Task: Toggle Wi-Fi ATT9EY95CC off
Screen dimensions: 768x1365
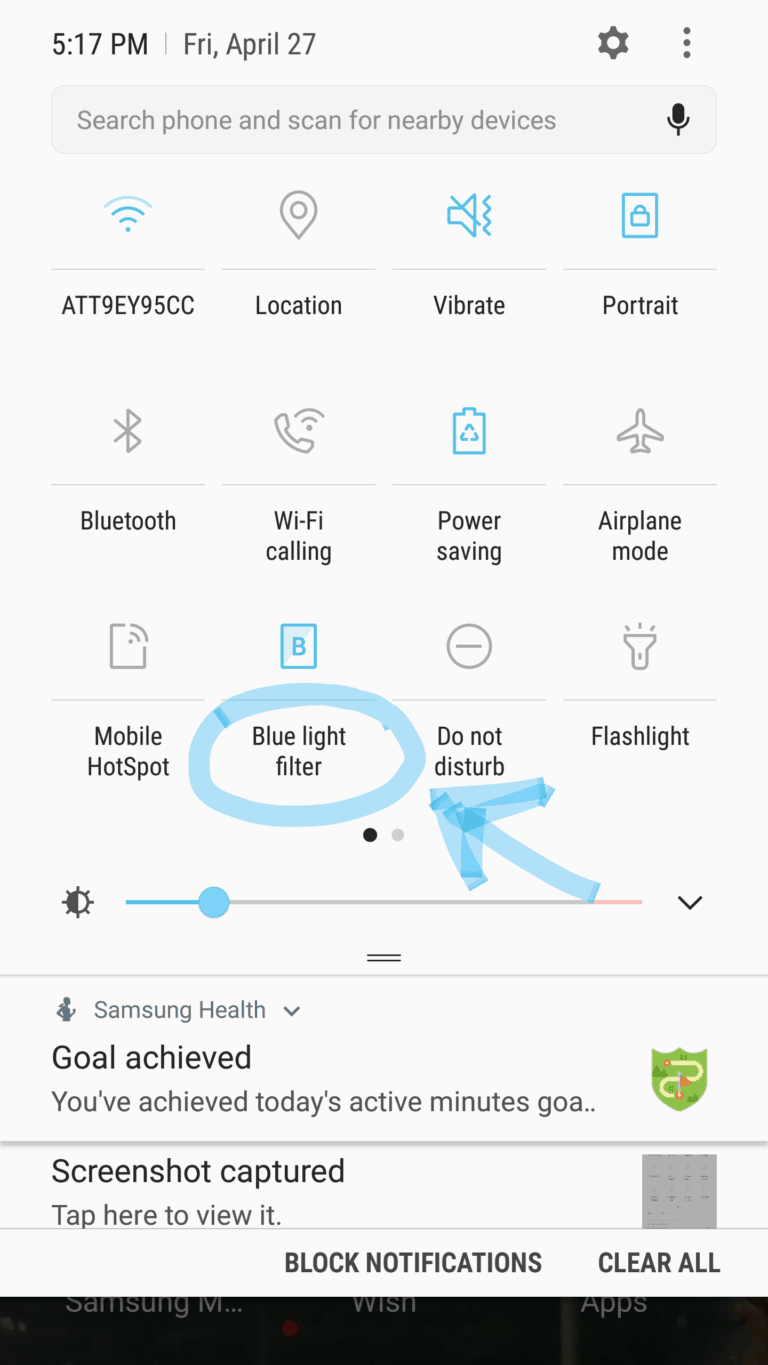Action: click(x=128, y=215)
